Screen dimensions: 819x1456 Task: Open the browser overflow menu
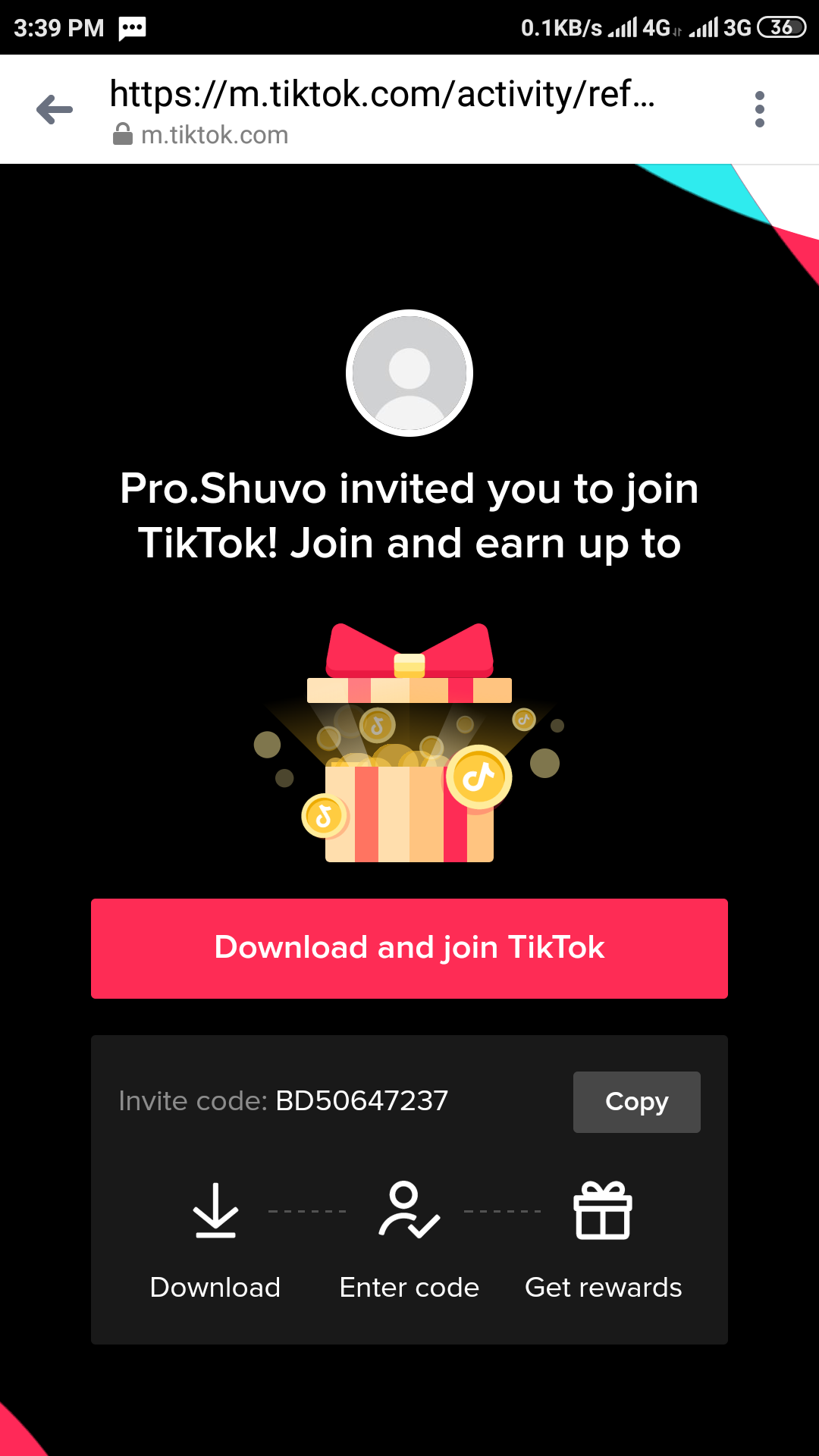coord(759,110)
